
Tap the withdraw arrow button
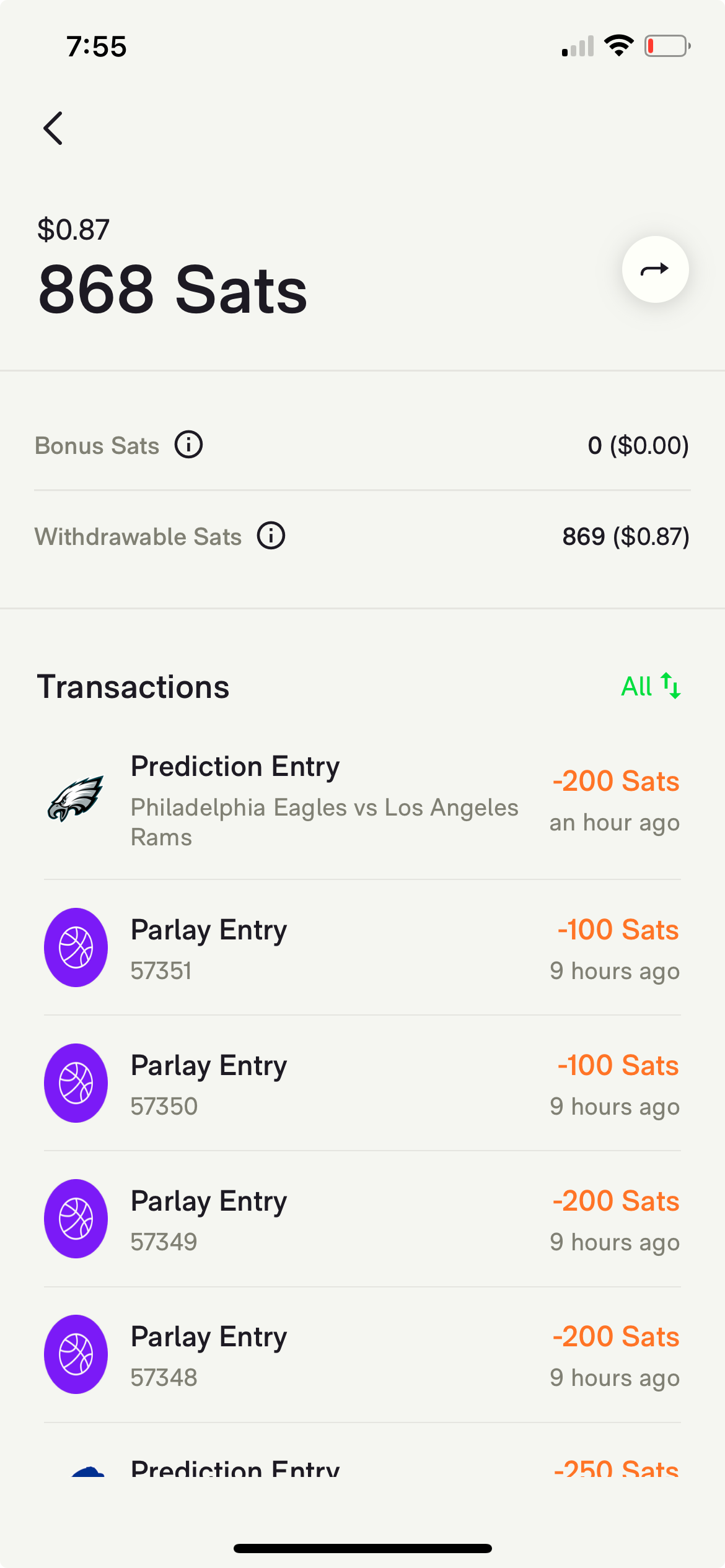[655, 269]
